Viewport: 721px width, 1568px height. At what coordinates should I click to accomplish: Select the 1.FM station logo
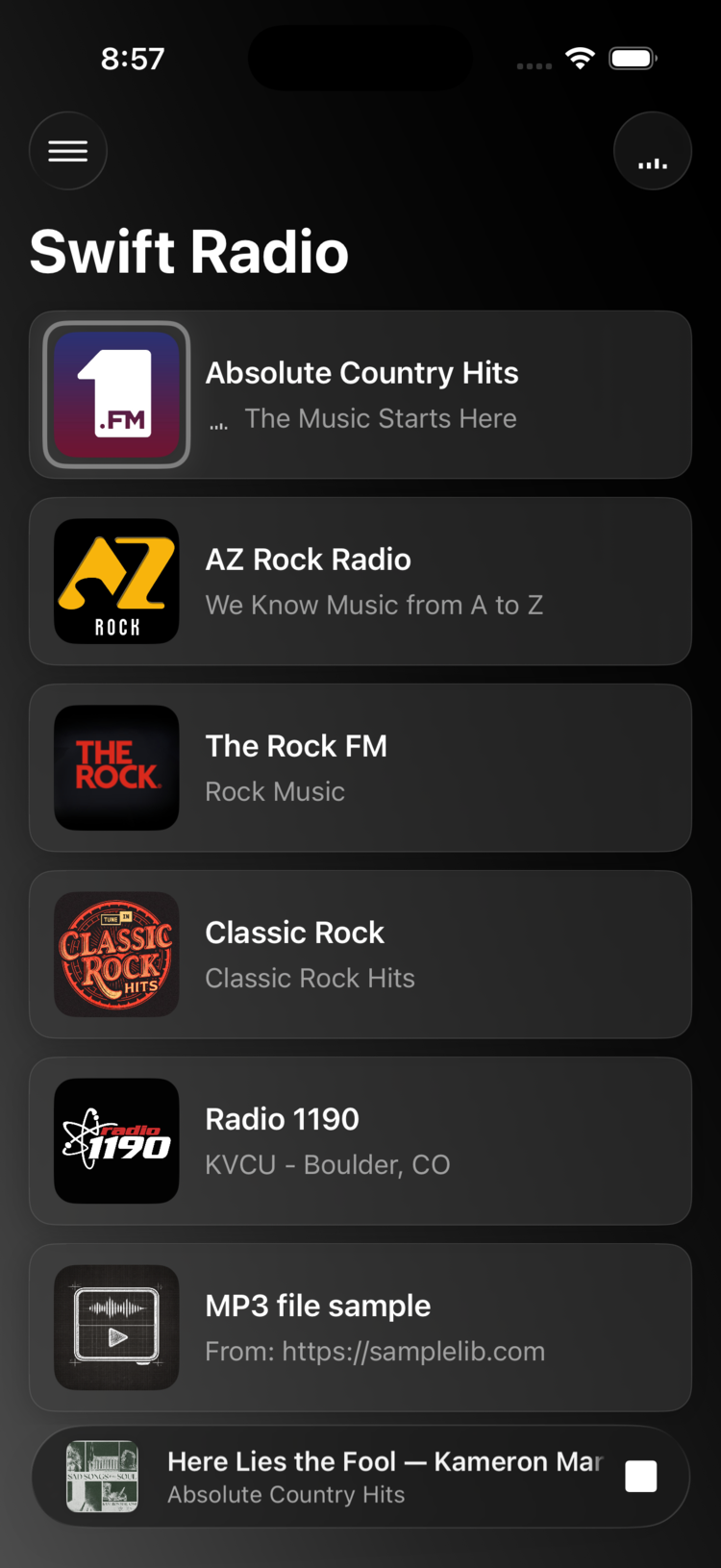[116, 395]
